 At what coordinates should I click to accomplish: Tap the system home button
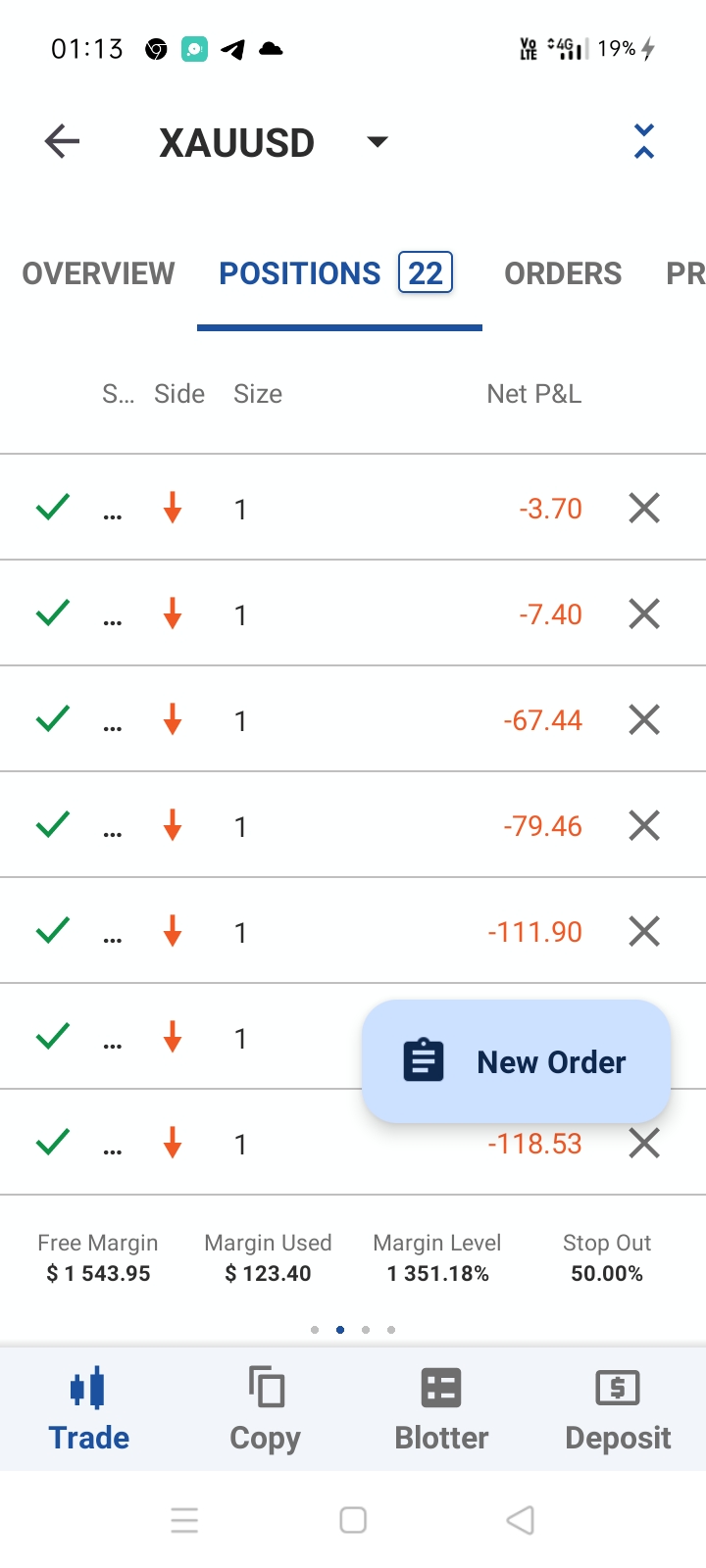tap(353, 1520)
